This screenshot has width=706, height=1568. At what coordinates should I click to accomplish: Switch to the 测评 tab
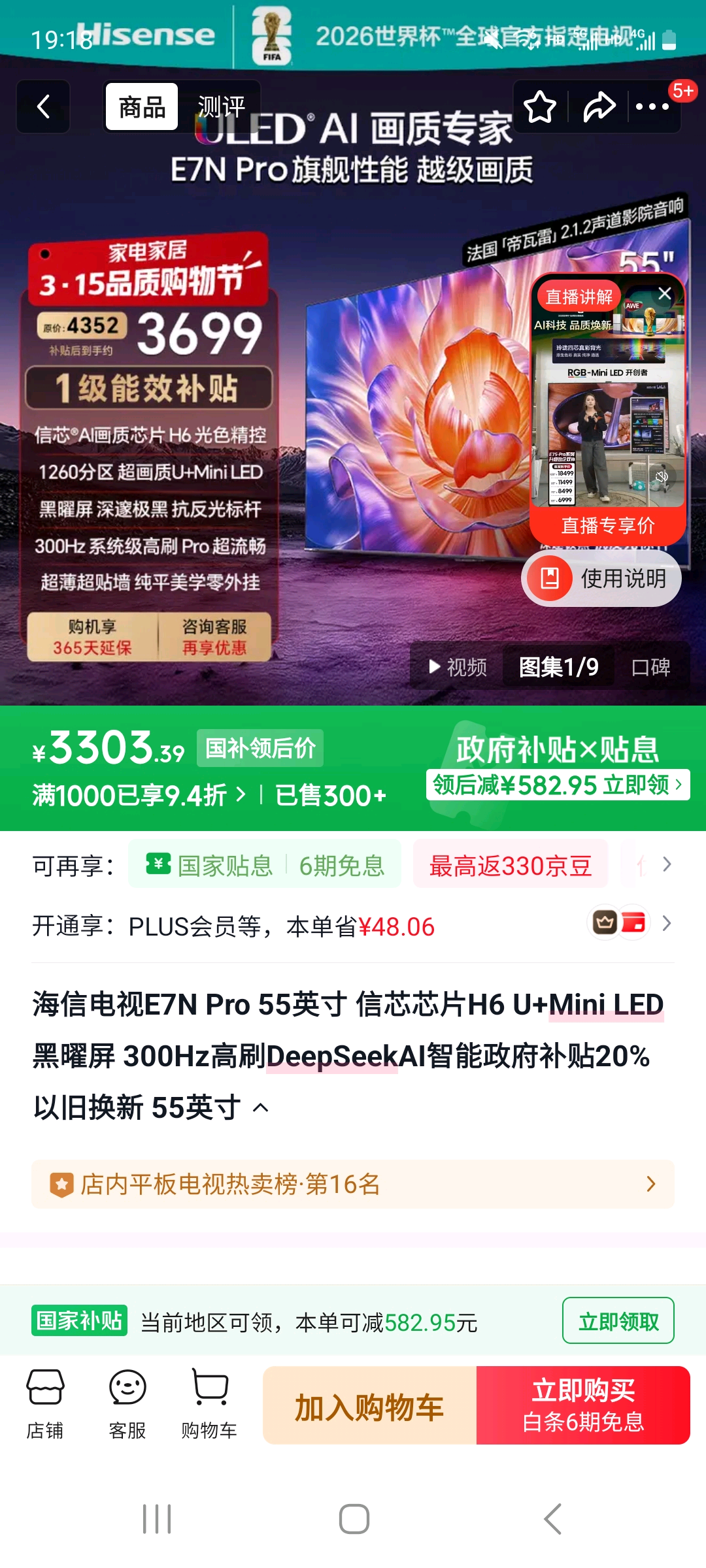[x=221, y=106]
